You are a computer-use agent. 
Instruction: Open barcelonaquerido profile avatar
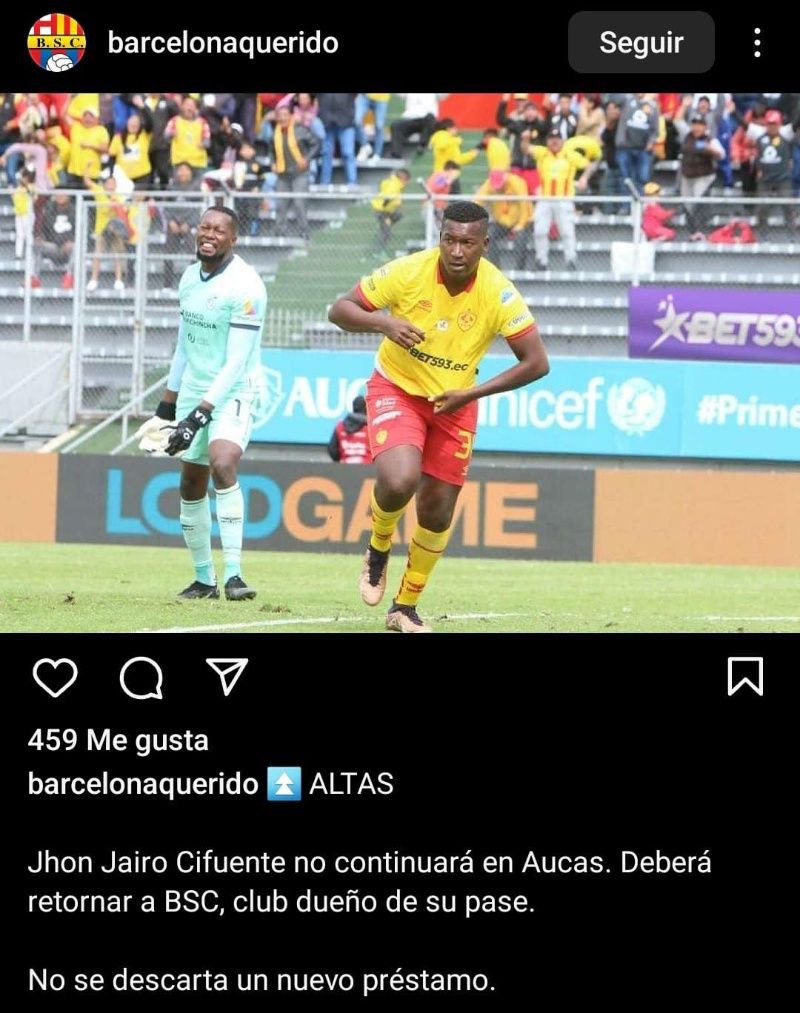tap(56, 43)
